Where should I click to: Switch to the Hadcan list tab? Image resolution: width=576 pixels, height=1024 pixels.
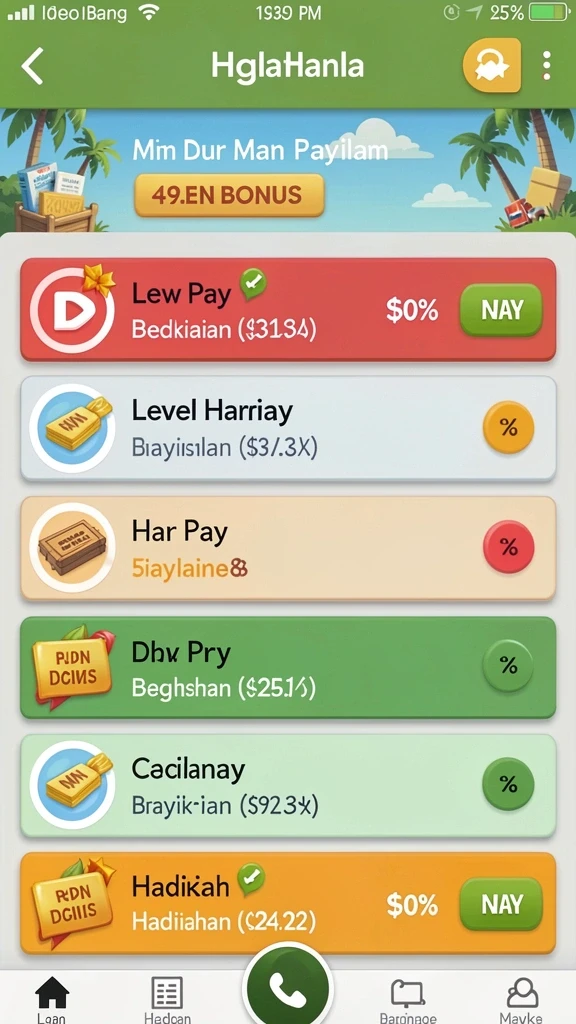pos(167,1000)
